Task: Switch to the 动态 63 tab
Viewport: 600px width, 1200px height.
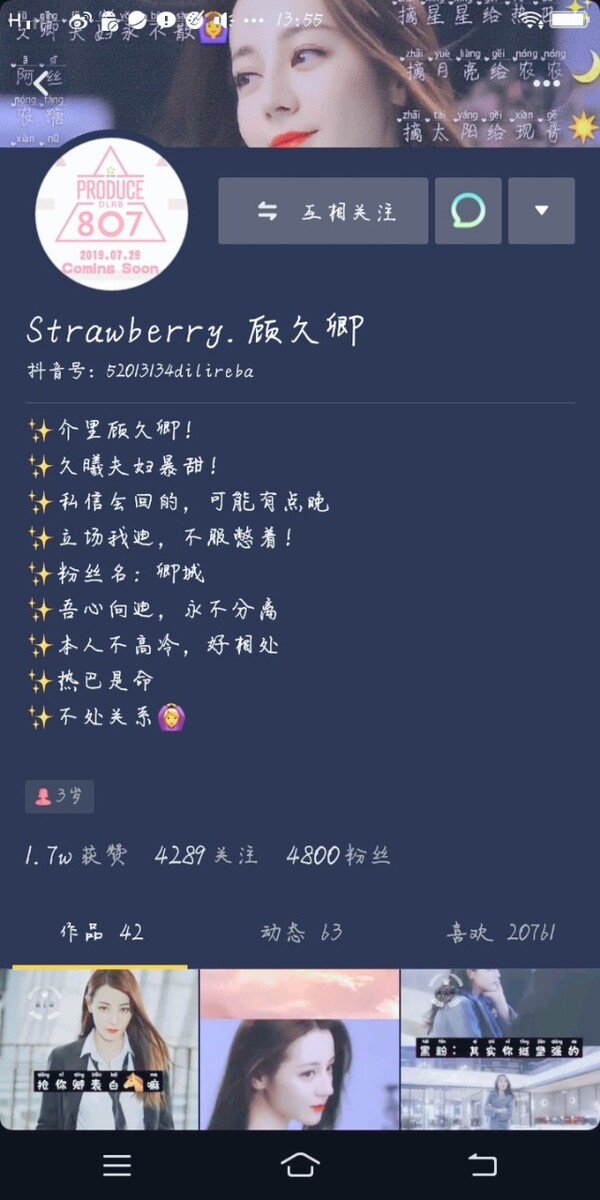Action: coord(301,932)
